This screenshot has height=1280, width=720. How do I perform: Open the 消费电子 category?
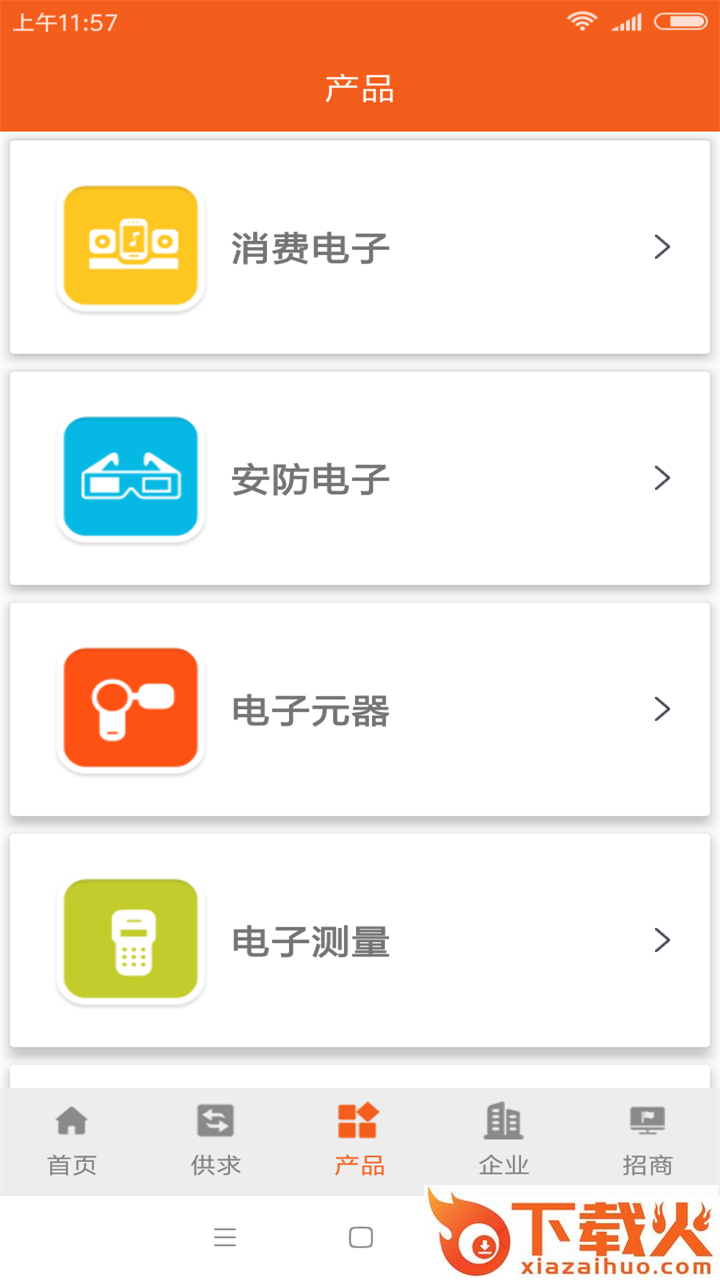(x=360, y=247)
